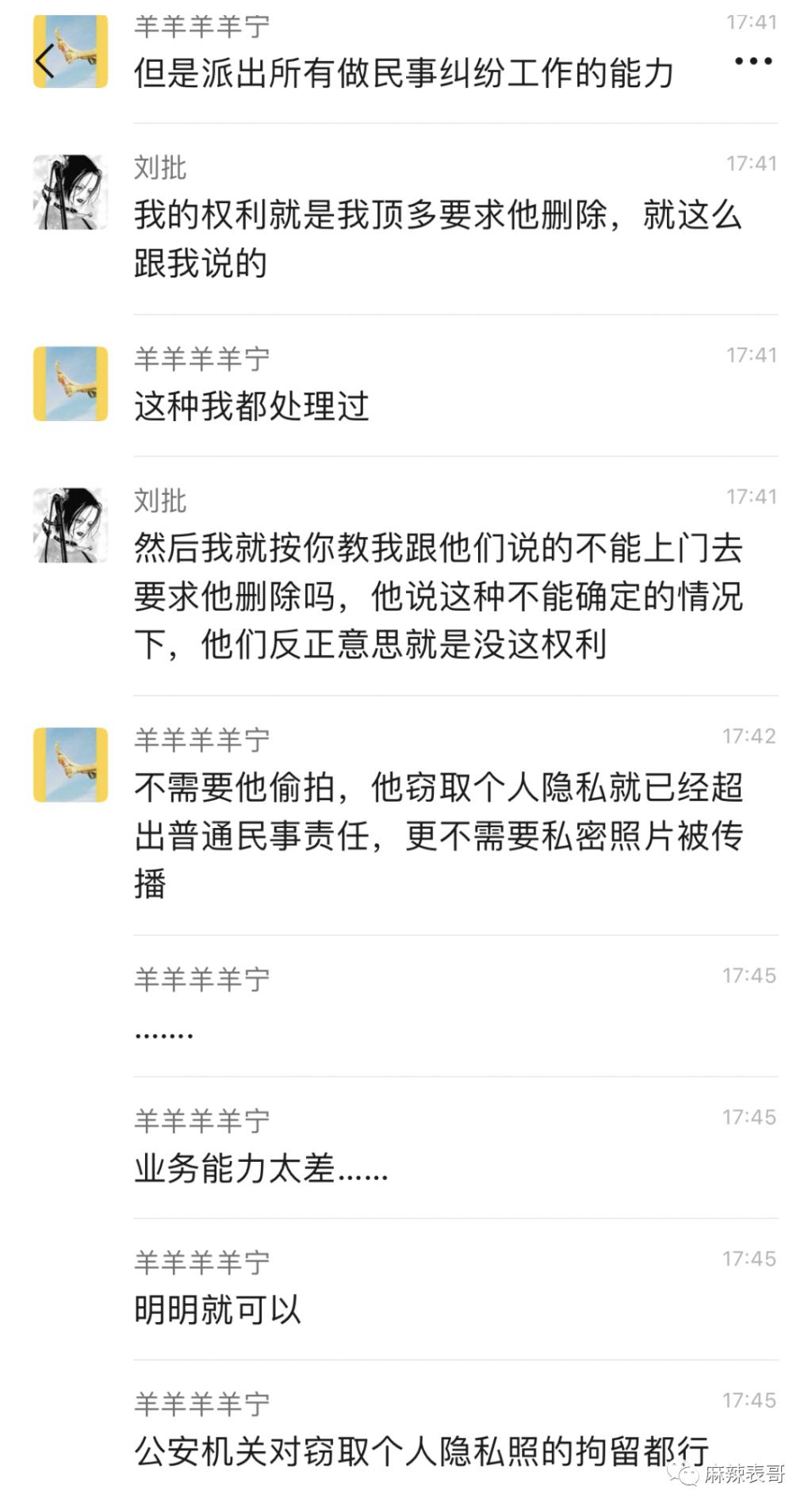The height and width of the screenshot is (1510, 812).
Task: Open the three-dot overflow menu
Action: point(753,61)
